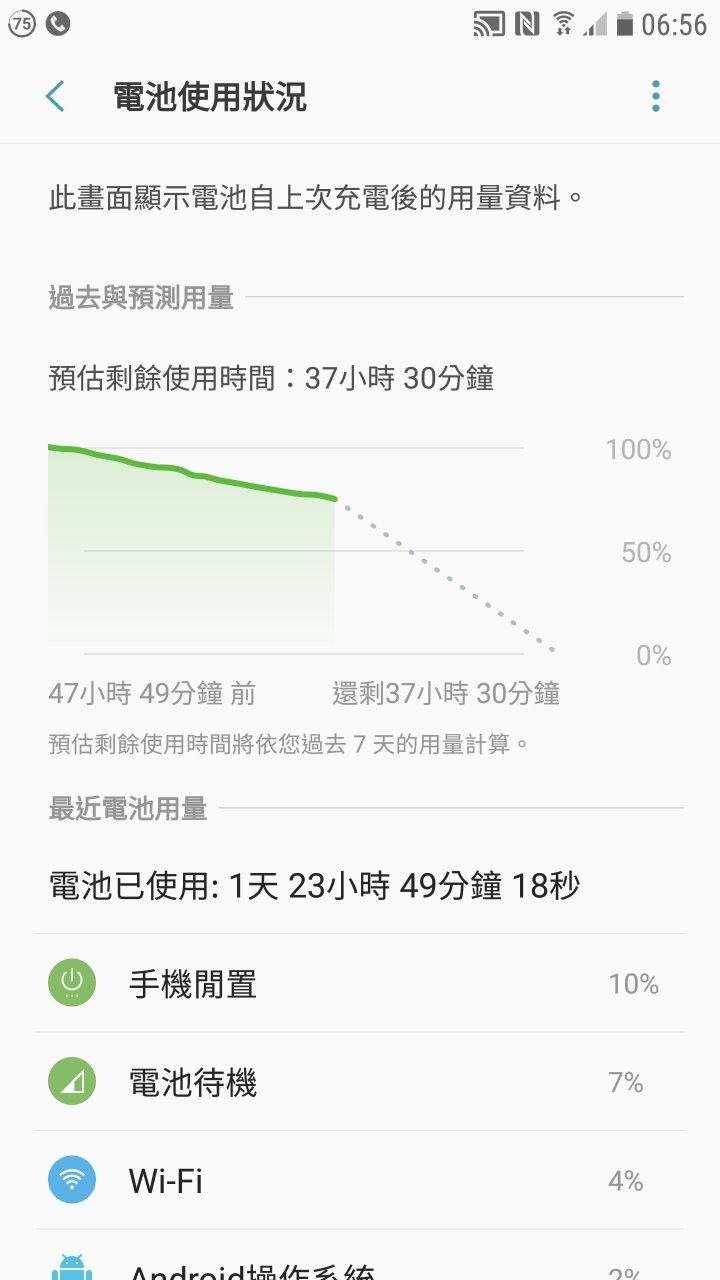This screenshot has height=1280, width=720.
Task: Go back from battery usage screen
Action: 55,97
